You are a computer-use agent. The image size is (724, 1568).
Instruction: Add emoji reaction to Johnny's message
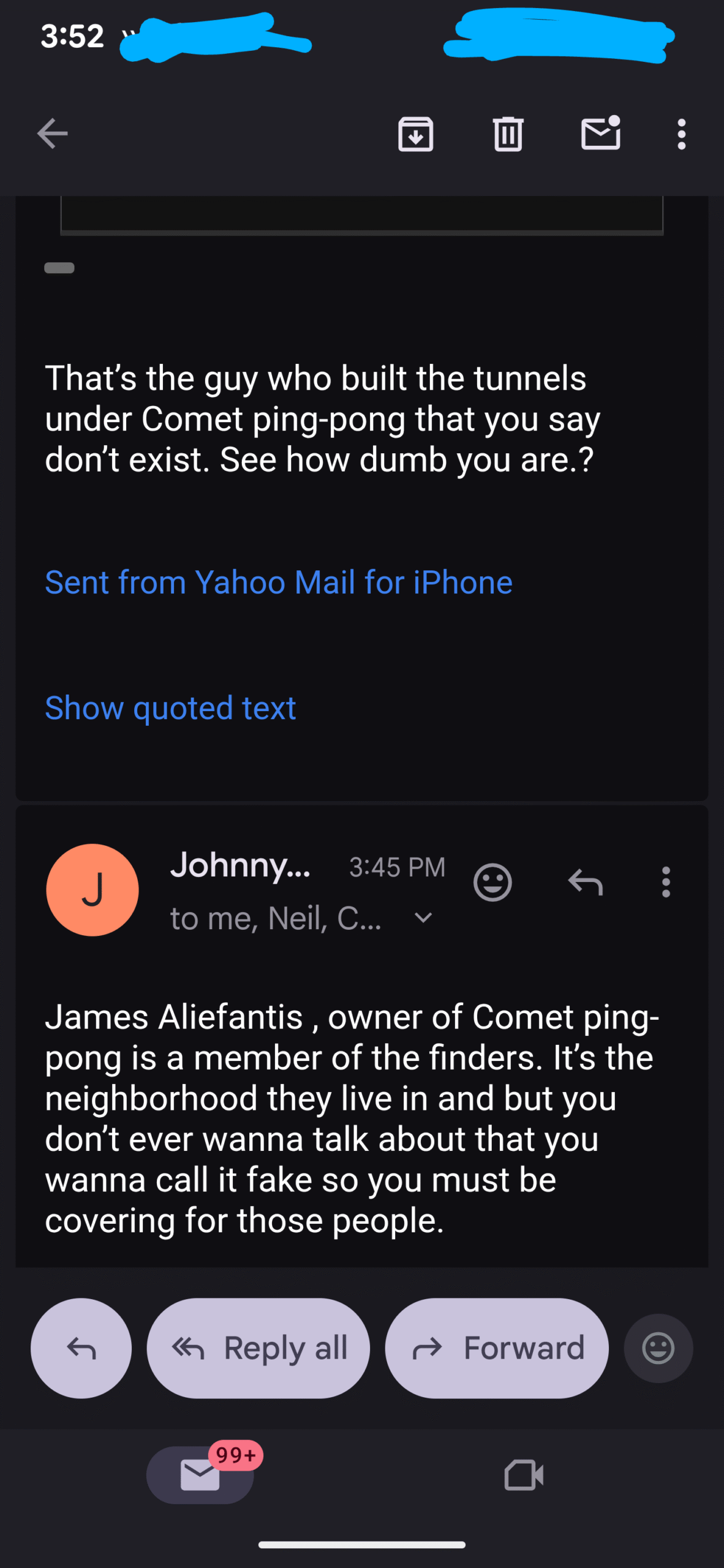click(x=492, y=883)
